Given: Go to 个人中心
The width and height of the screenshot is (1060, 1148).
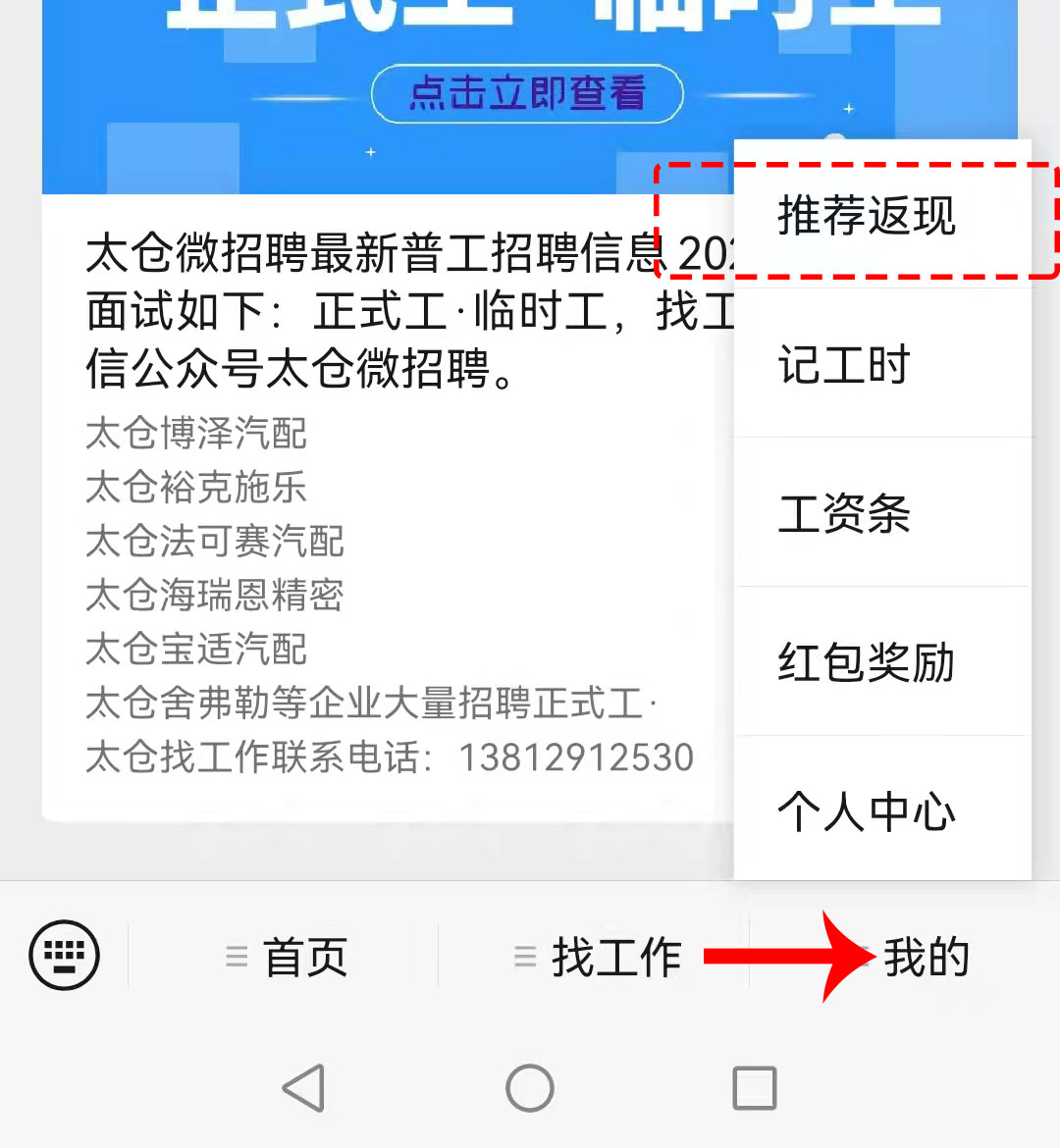Looking at the screenshot, I should point(867,811).
